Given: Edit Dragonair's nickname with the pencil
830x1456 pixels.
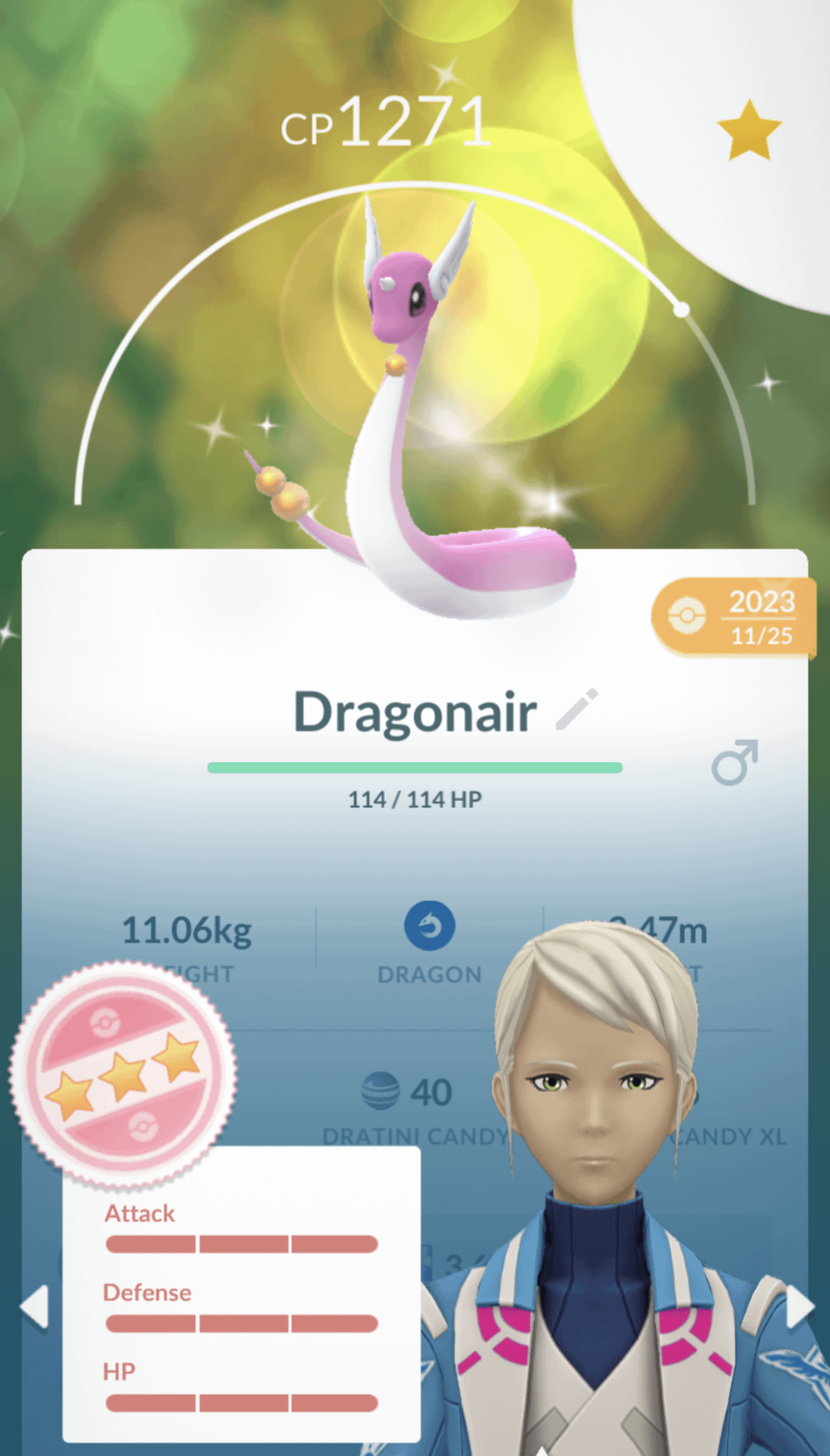Looking at the screenshot, I should 577,709.
